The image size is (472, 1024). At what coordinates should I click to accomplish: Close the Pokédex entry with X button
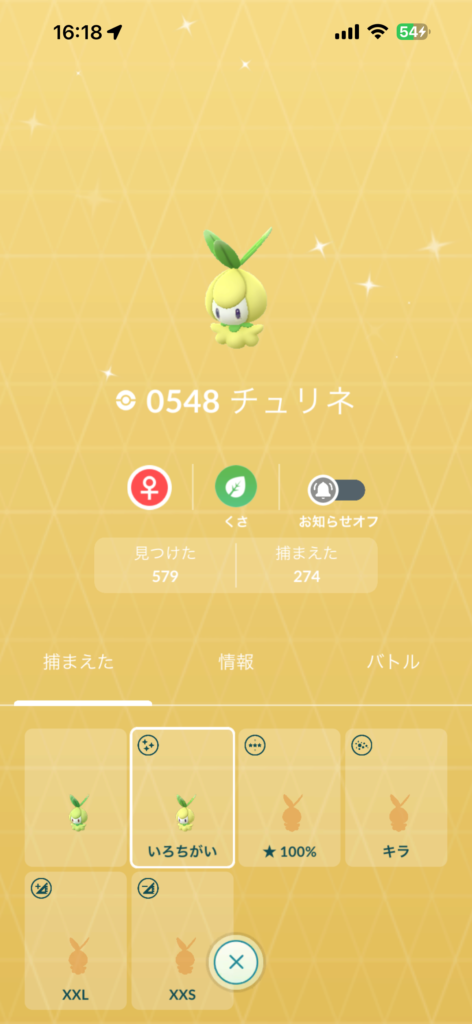236,962
